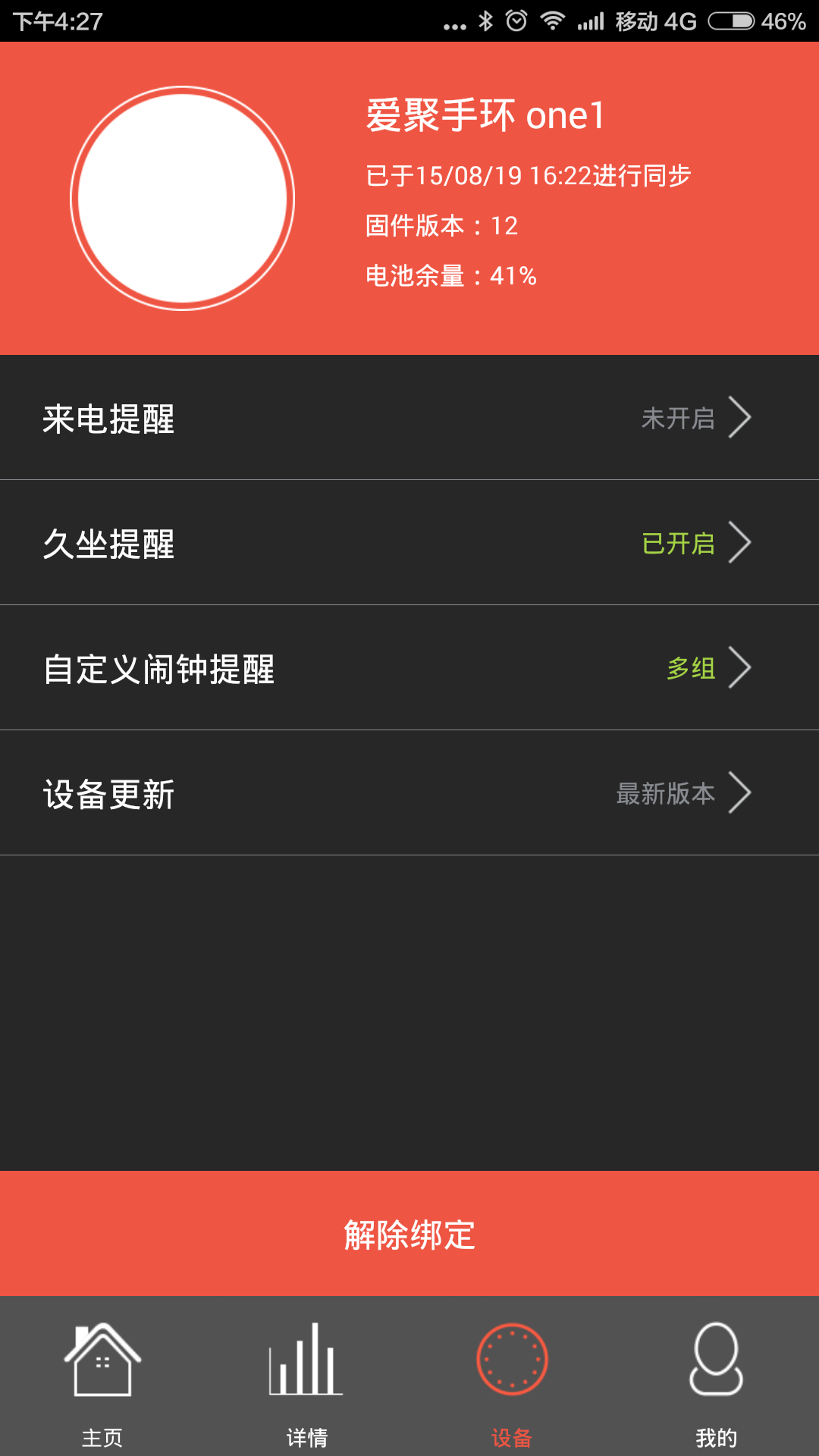Expand the 来电提醒 row chevron
819x1456 pixels.
(x=739, y=417)
